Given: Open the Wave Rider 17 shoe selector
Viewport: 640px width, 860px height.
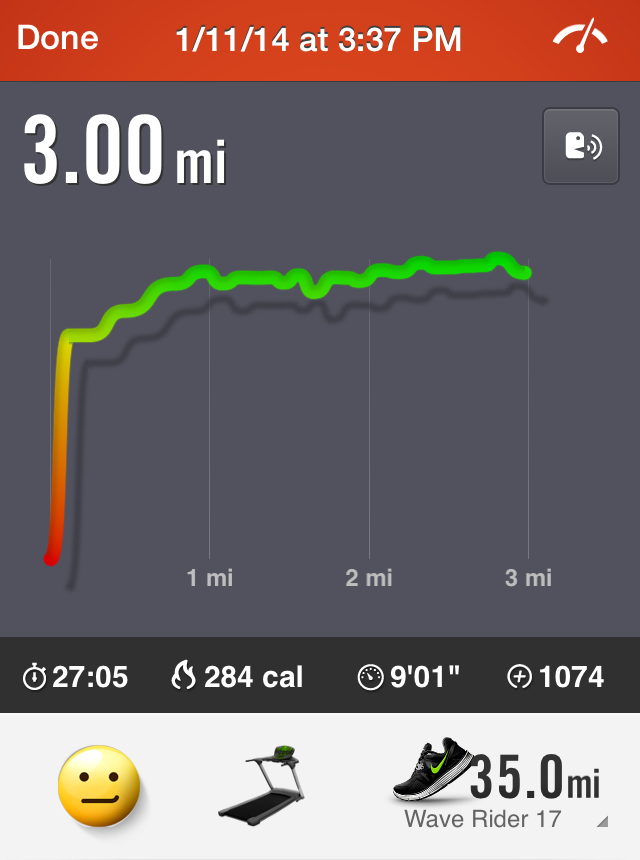Looking at the screenshot, I should point(498,785).
